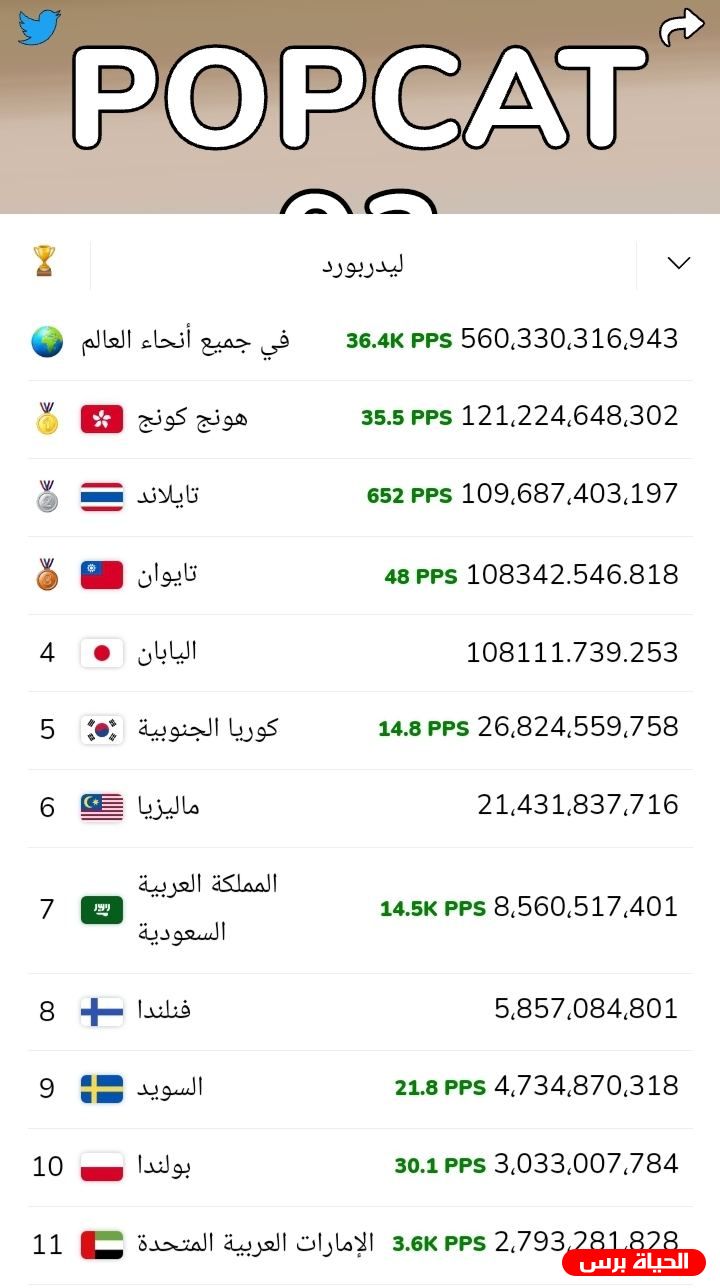Select the Saudi Arabia flag icon
This screenshot has height=1288, width=720.
click(101, 907)
